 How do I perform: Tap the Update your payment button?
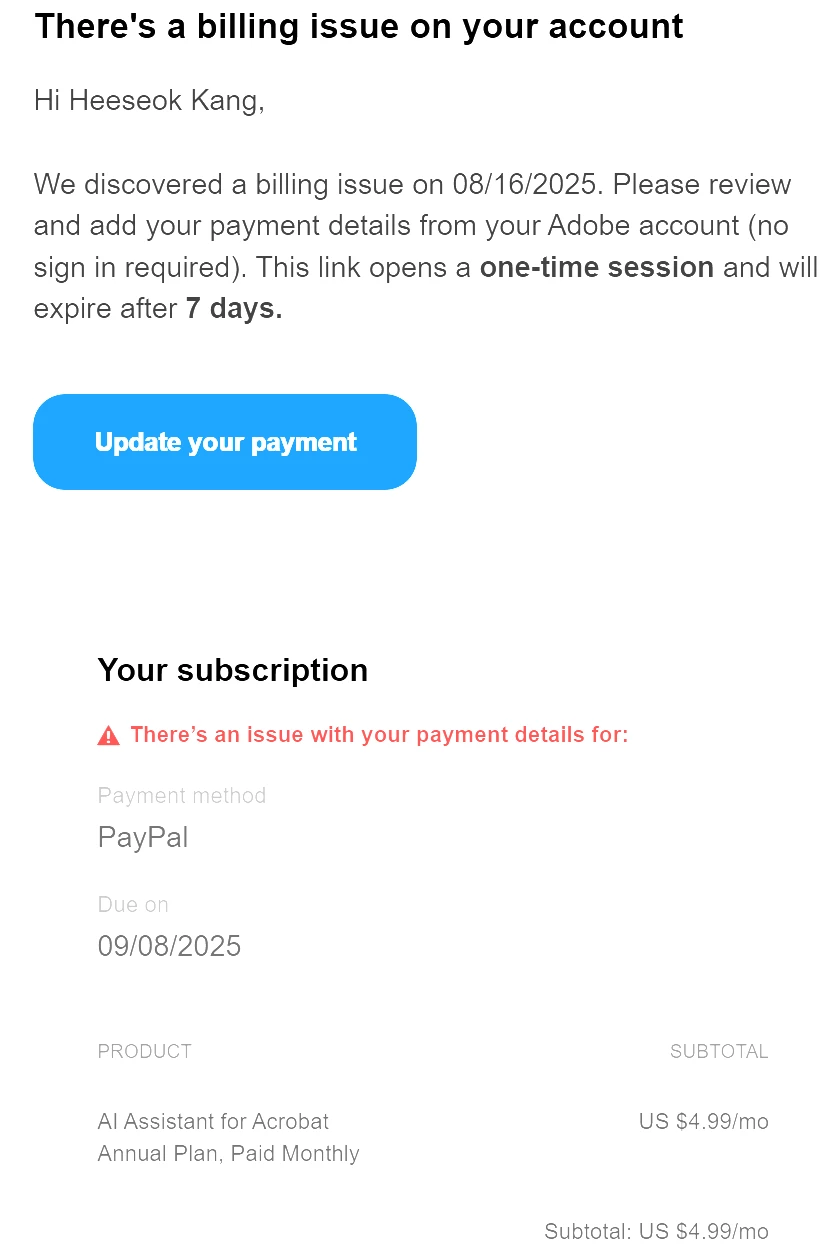225,442
